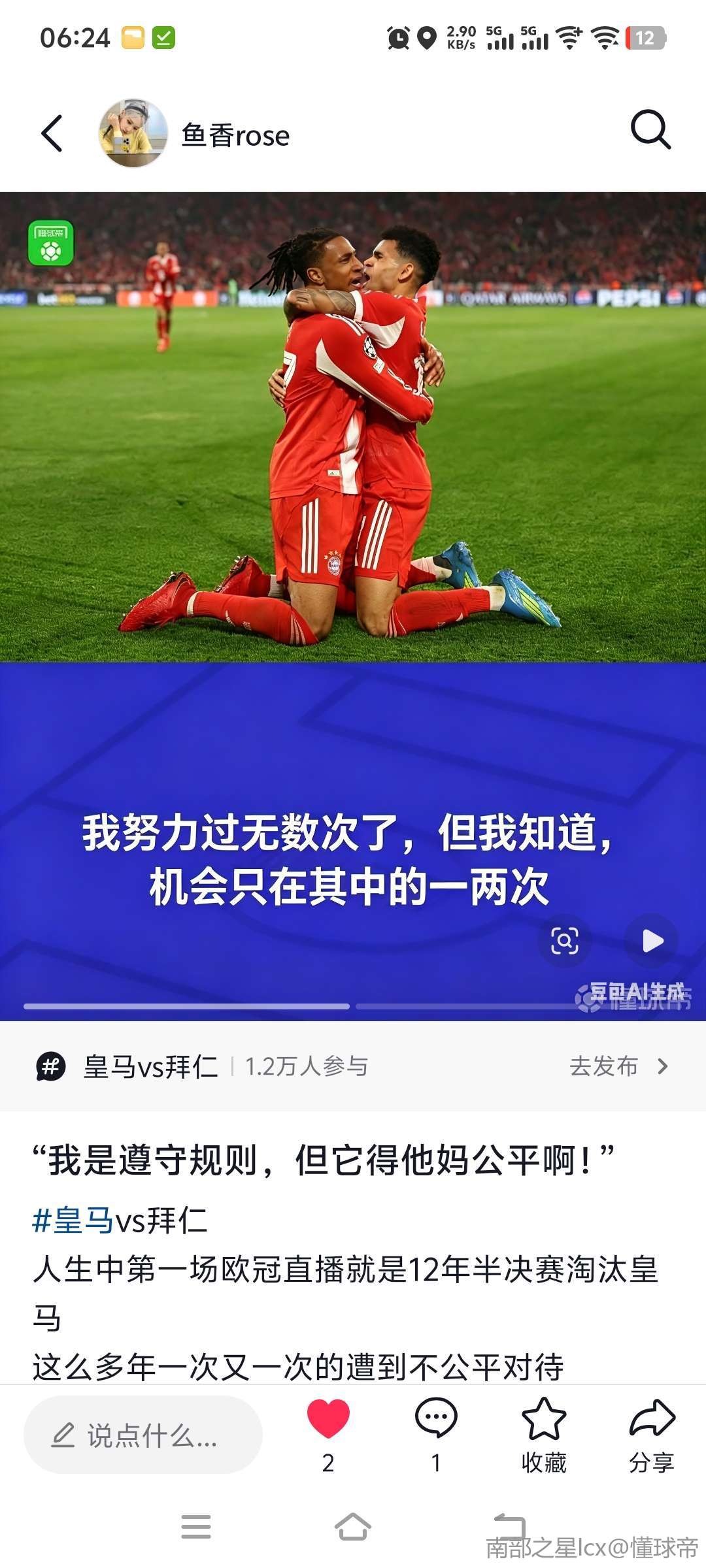Open the #皇马vs拜仁 hashtag link
Viewport: 706px width, 1568px height.
pos(120,1220)
